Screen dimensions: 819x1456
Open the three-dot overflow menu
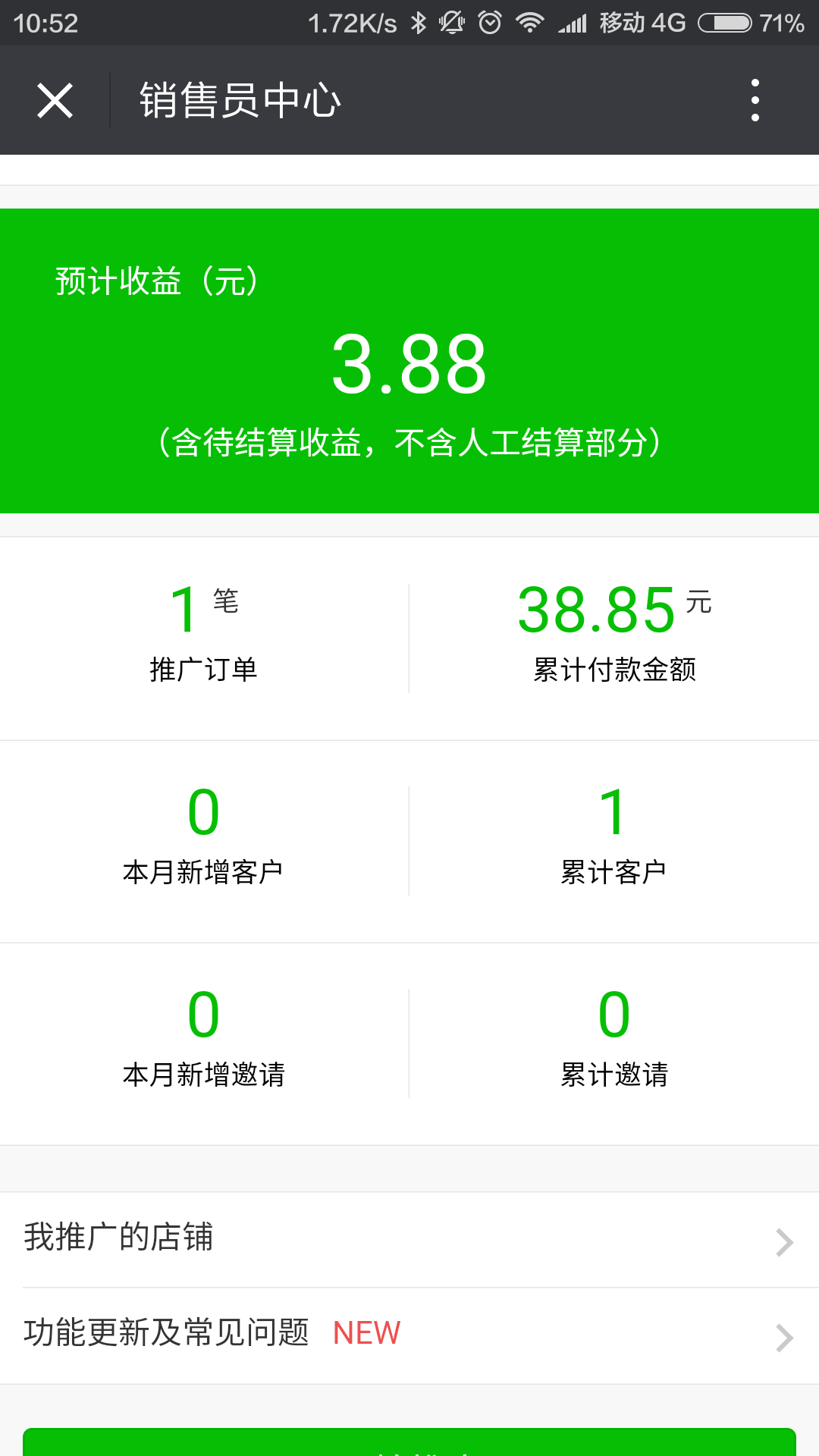click(755, 100)
